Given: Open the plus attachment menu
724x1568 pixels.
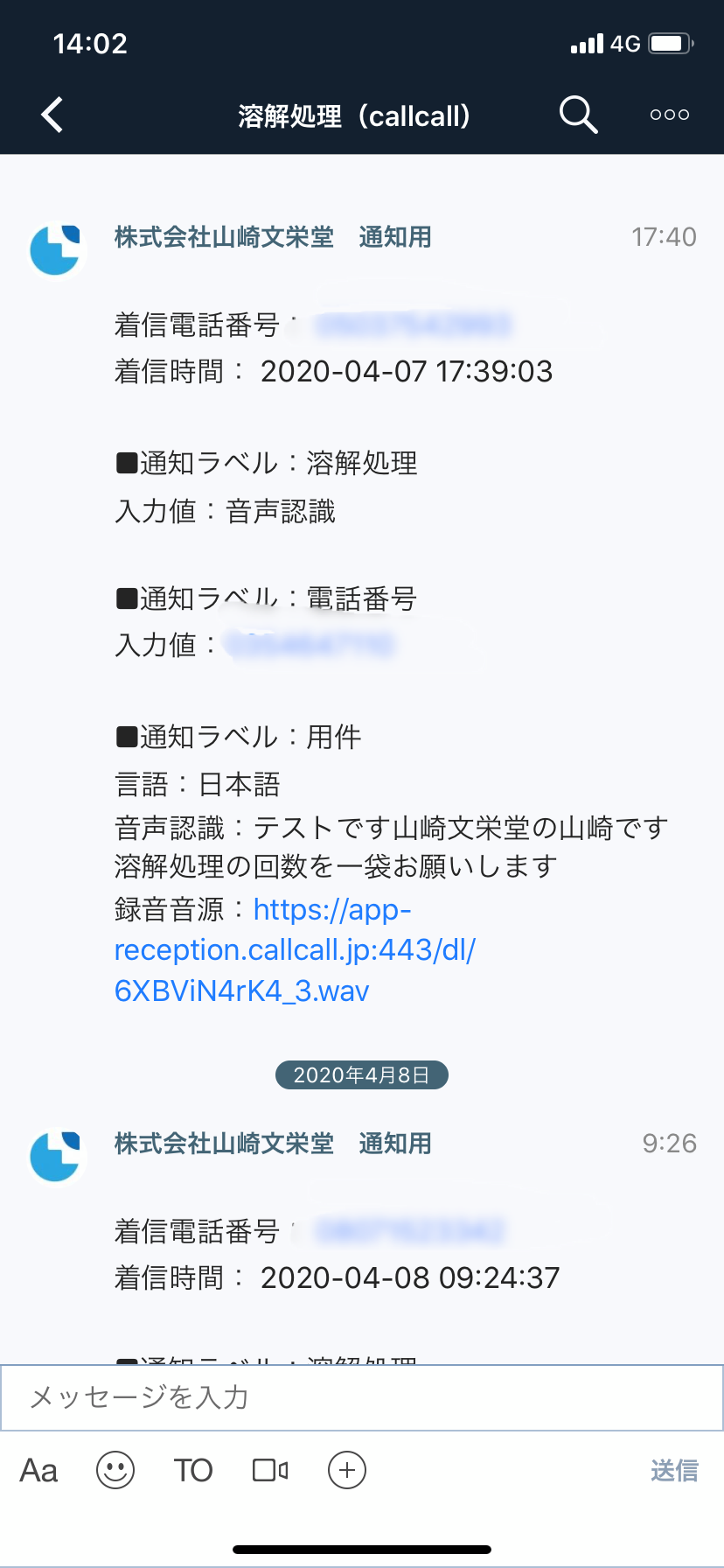Looking at the screenshot, I should pyautogui.click(x=347, y=1470).
